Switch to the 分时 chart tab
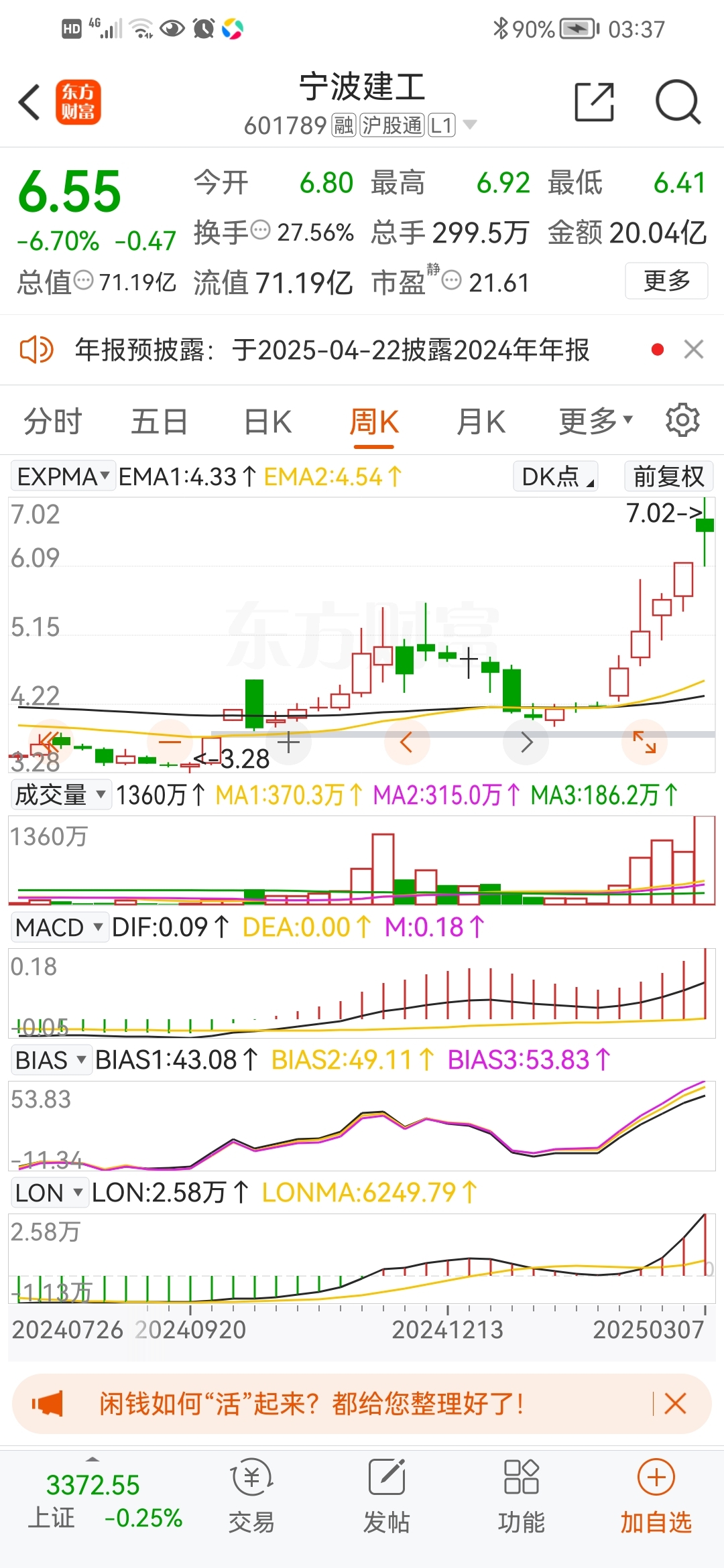The image size is (724, 1568). [52, 422]
